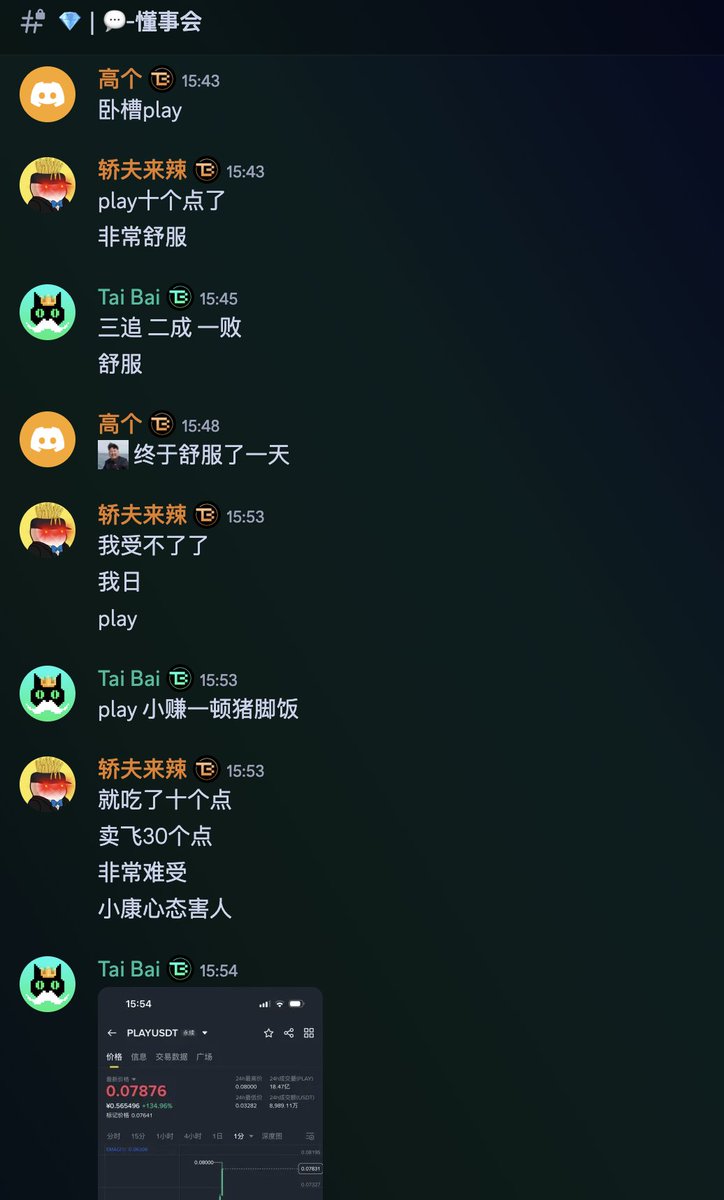
Task: Tap the username 轿夫来辣 at 15:53 above 就吃了十个点
Action: (142, 769)
